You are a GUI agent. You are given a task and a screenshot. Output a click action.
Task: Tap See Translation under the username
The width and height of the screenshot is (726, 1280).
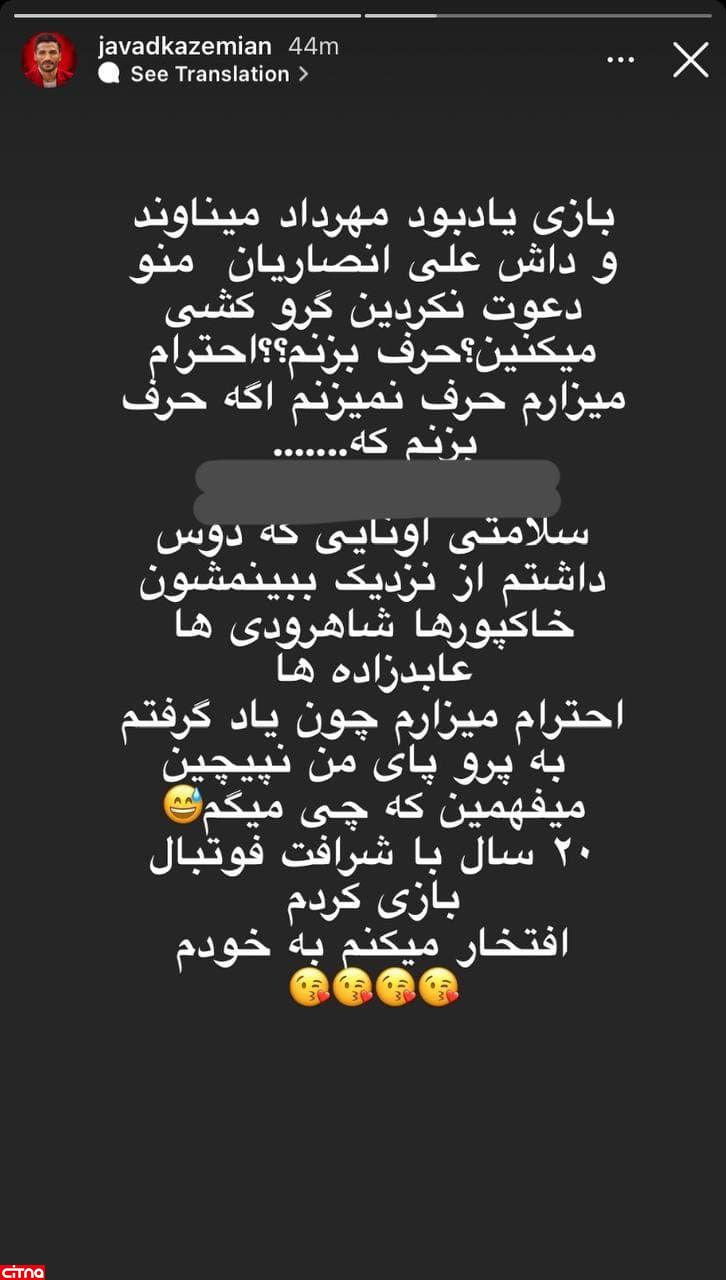click(x=208, y=74)
